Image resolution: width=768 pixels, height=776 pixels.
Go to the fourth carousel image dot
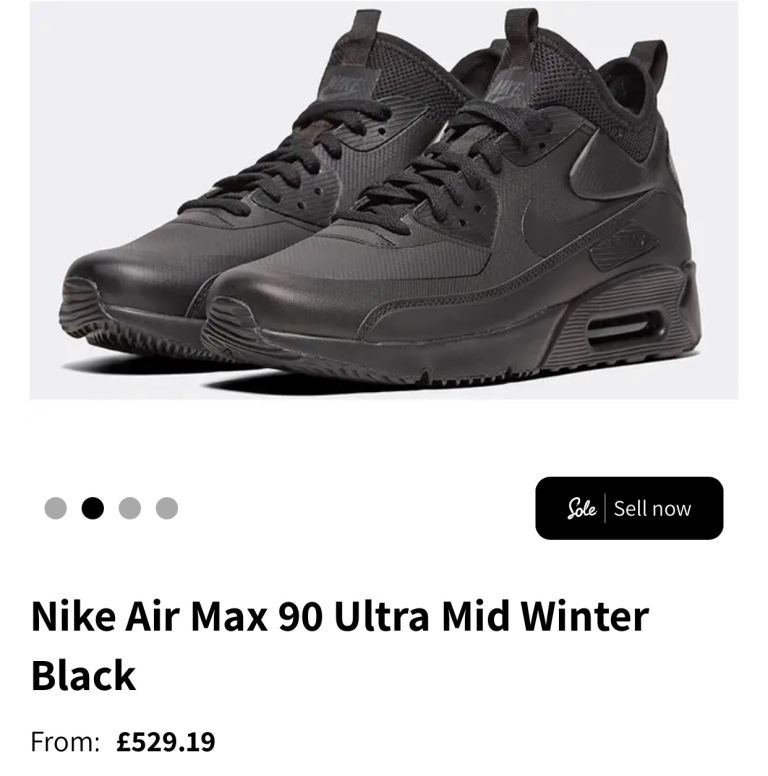(x=167, y=508)
